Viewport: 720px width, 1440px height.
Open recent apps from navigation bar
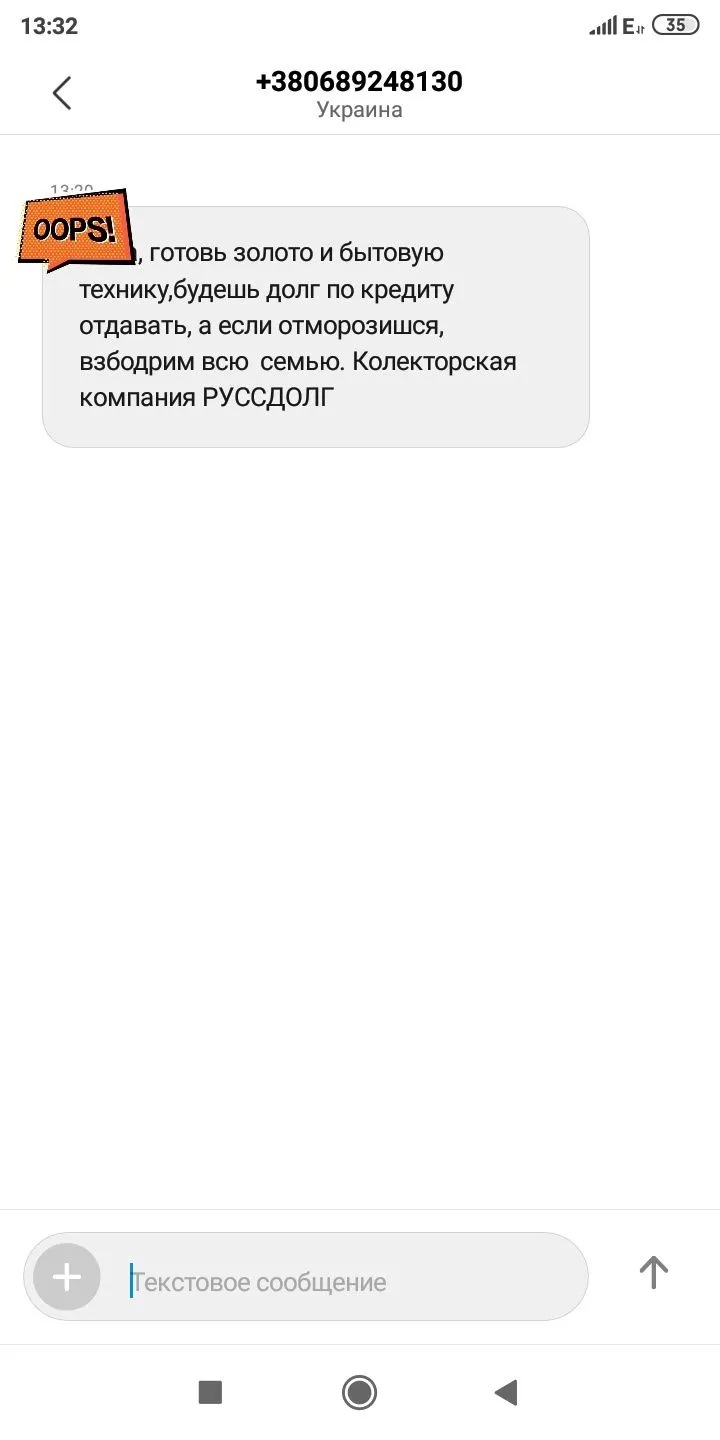point(210,1391)
